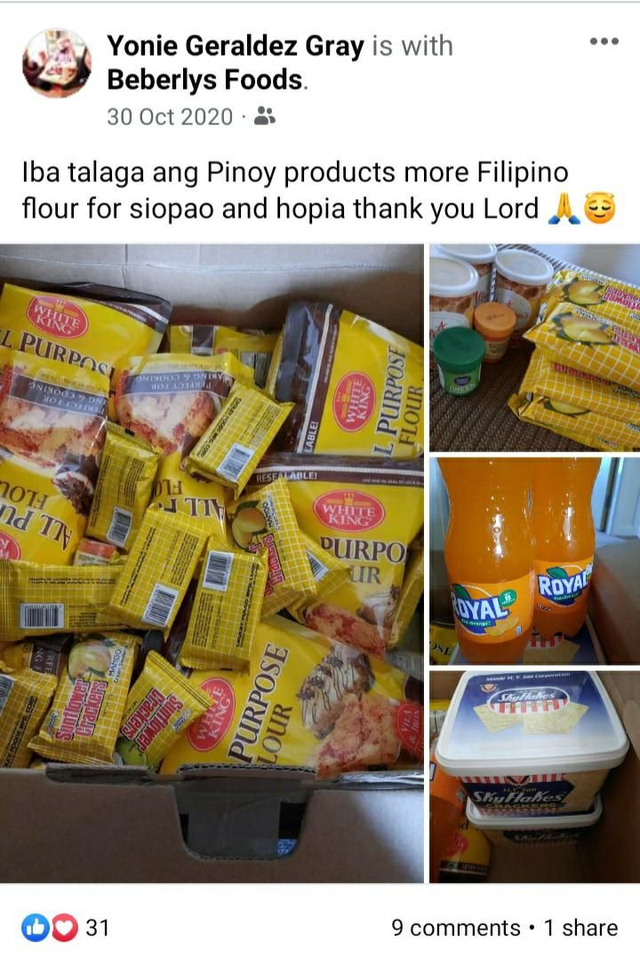Visit Yonie Geraldez Gray's profile name link
Image resolution: width=640 pixels, height=965 pixels.
[x=236, y=46]
